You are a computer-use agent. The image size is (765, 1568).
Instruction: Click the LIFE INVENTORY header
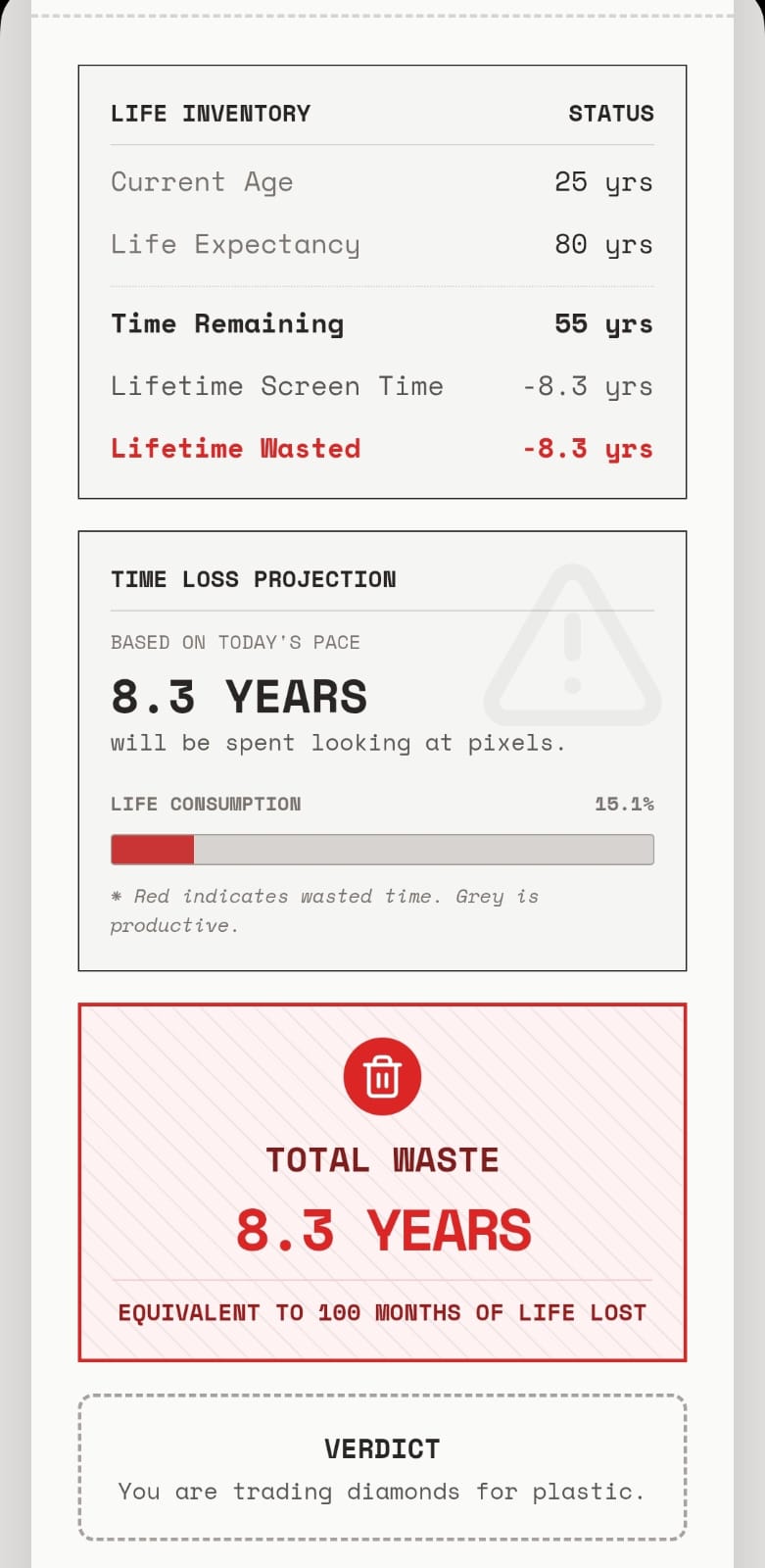click(x=211, y=113)
